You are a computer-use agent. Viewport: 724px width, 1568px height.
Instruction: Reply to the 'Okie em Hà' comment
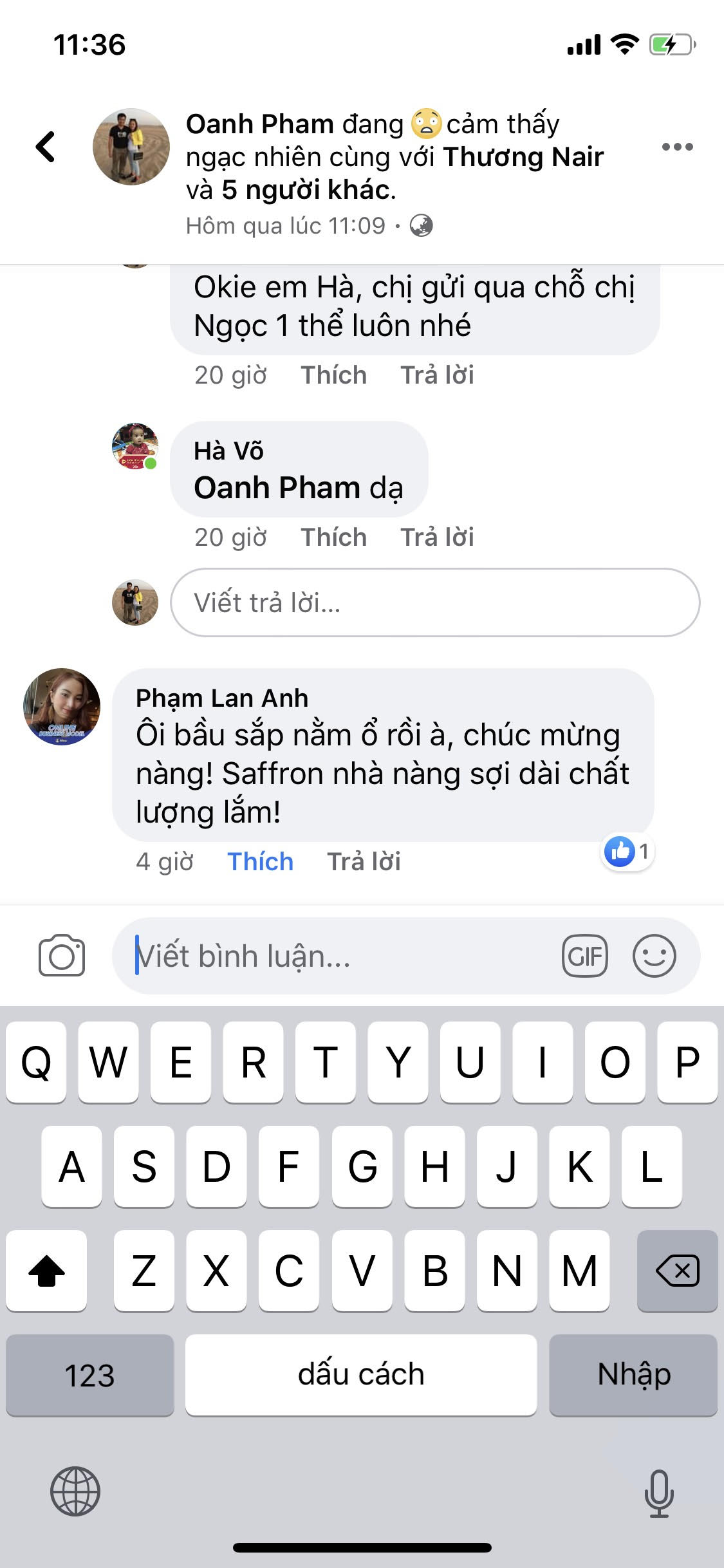coord(437,375)
